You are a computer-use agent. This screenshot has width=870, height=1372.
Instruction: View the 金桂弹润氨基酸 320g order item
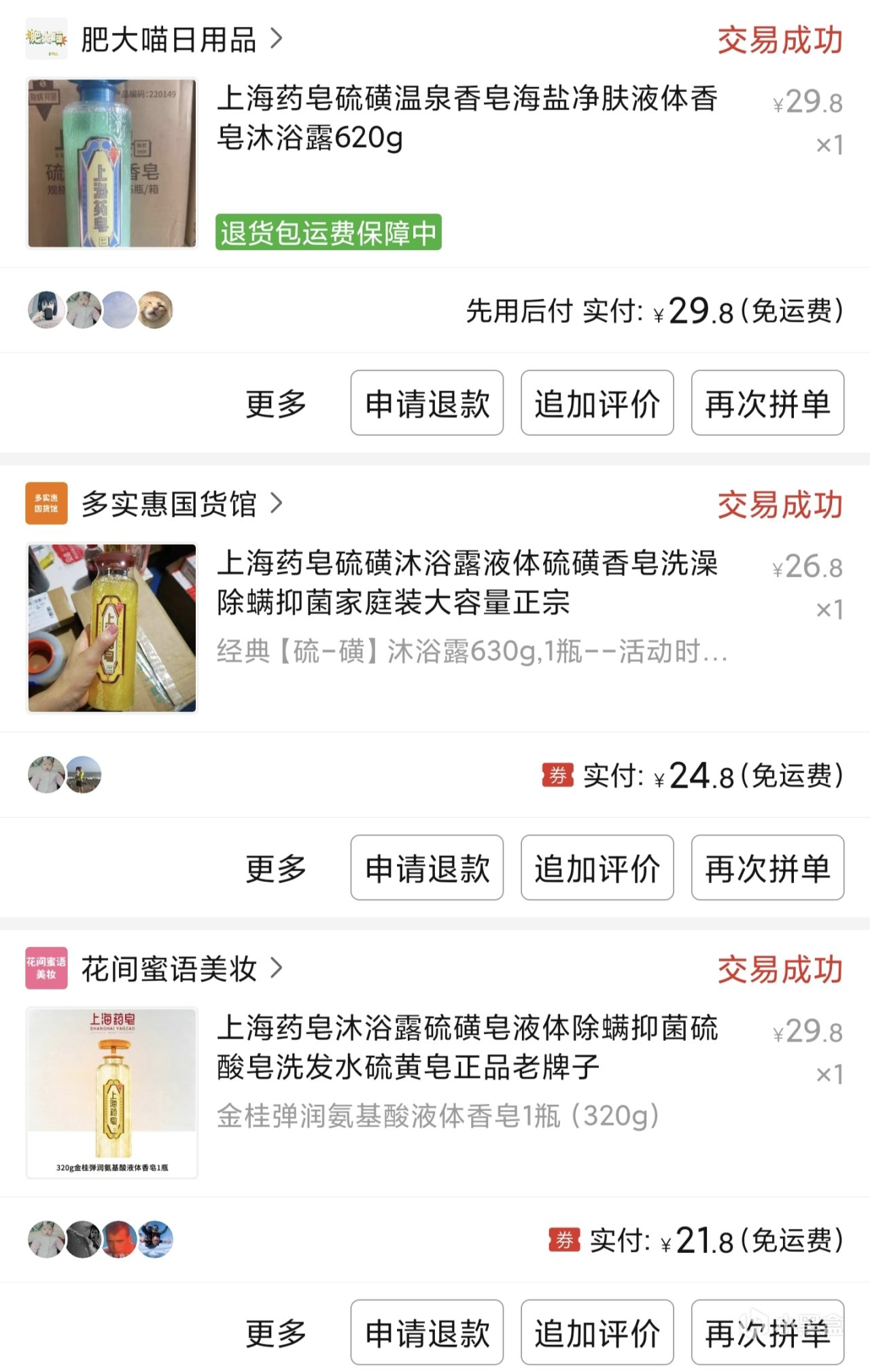[x=466, y=1047]
